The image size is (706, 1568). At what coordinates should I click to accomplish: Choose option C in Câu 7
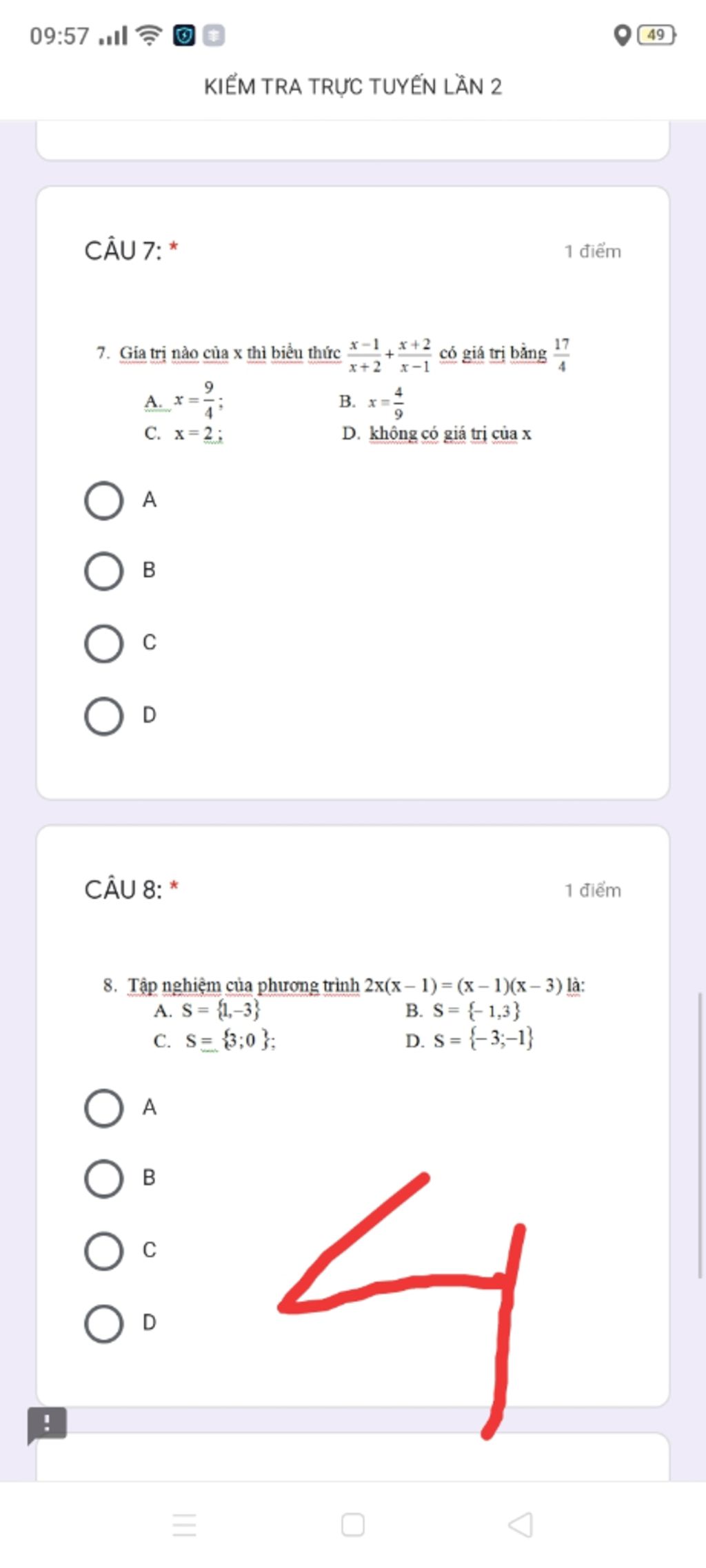[x=104, y=644]
